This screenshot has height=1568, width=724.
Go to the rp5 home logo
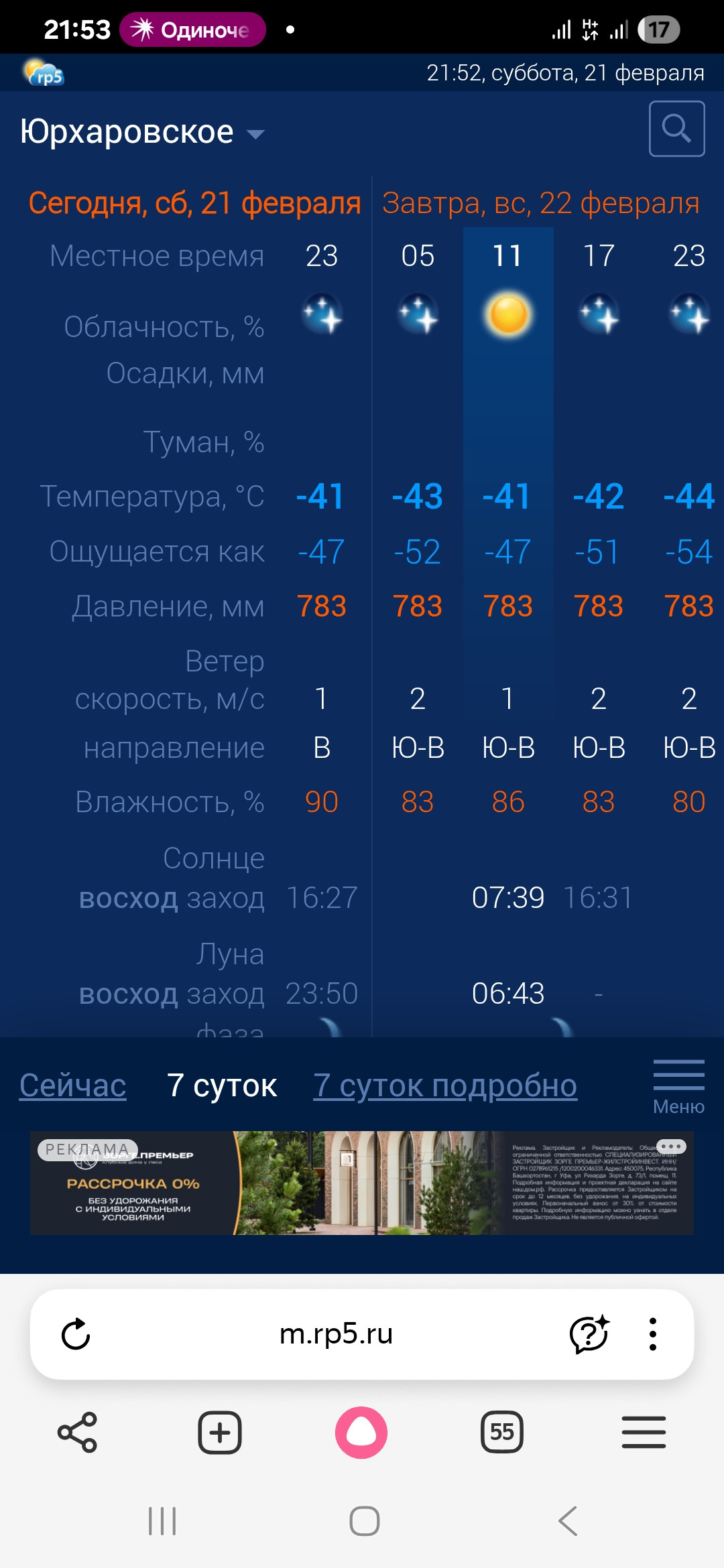44,72
